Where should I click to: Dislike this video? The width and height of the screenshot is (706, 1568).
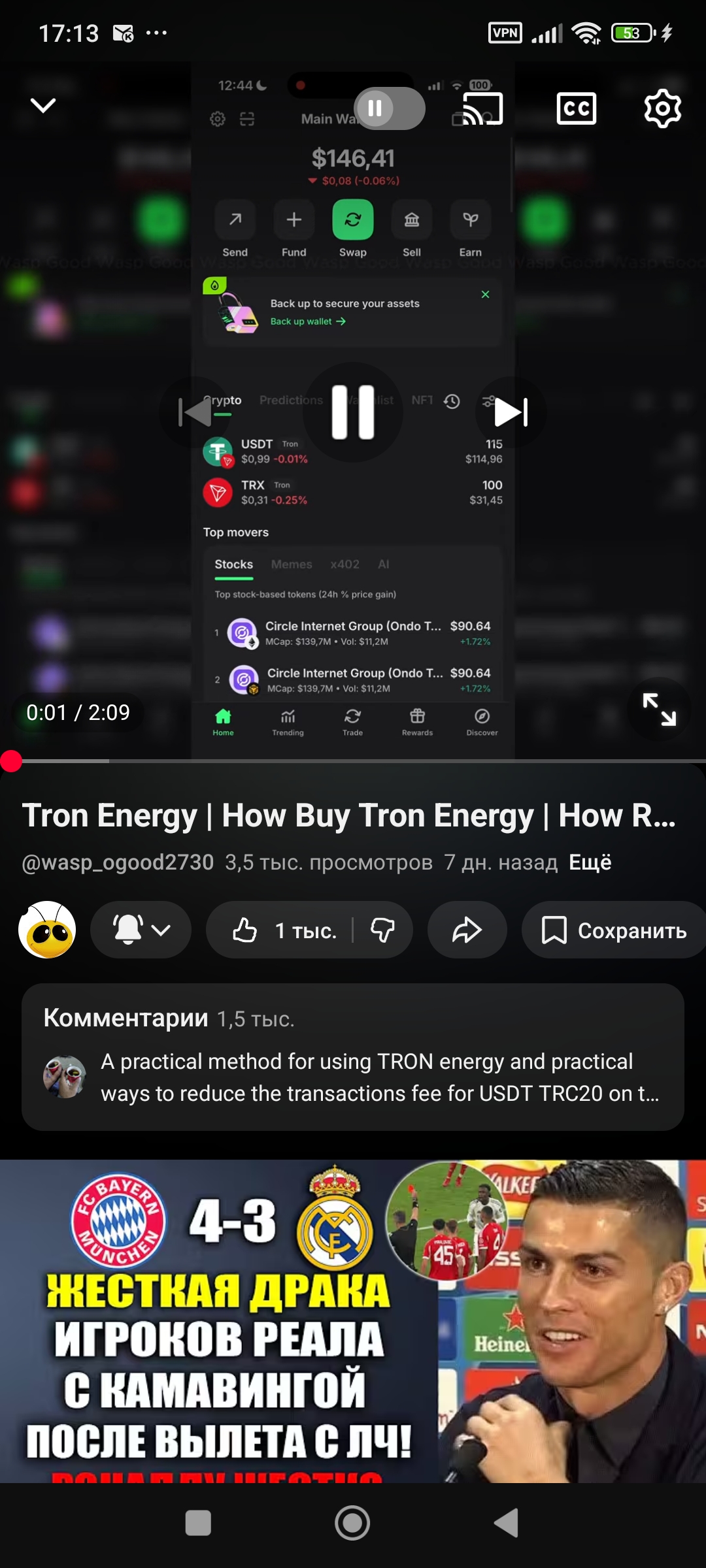pos(382,930)
